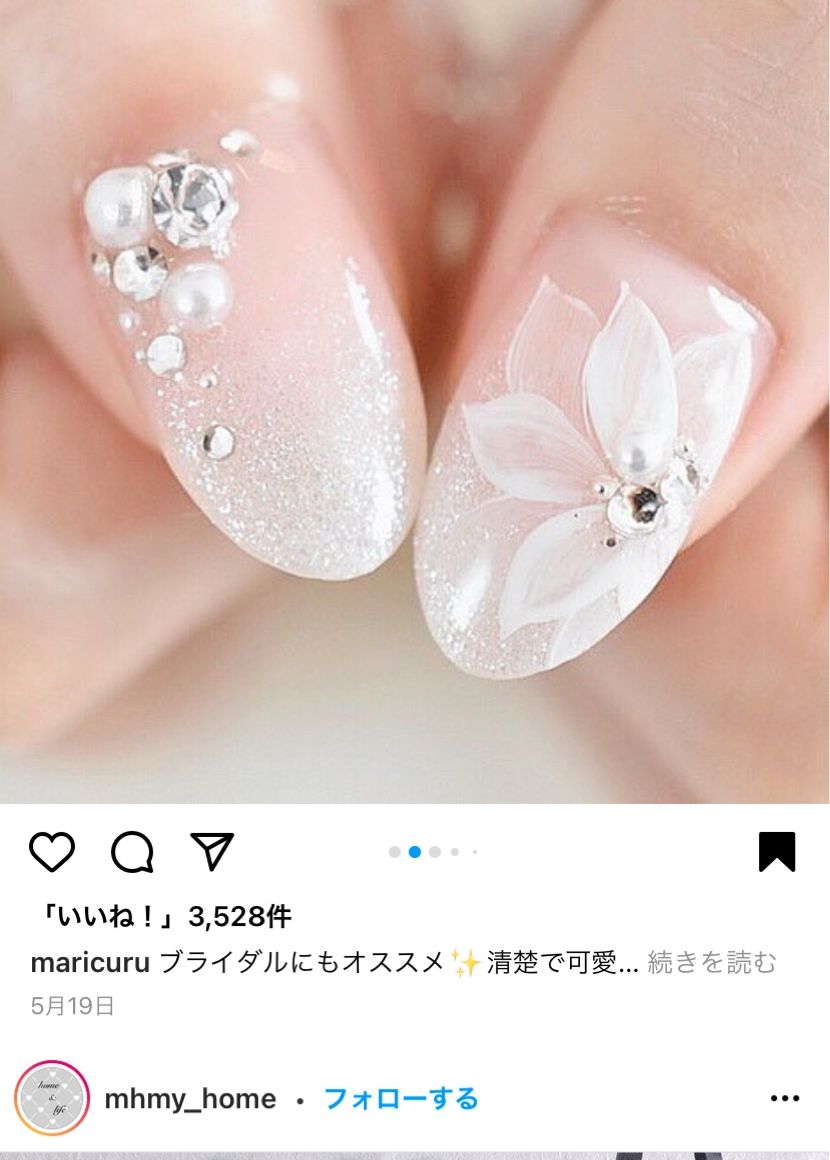Like the maricuru nail post
This screenshot has height=1160, width=830.
coord(52,852)
